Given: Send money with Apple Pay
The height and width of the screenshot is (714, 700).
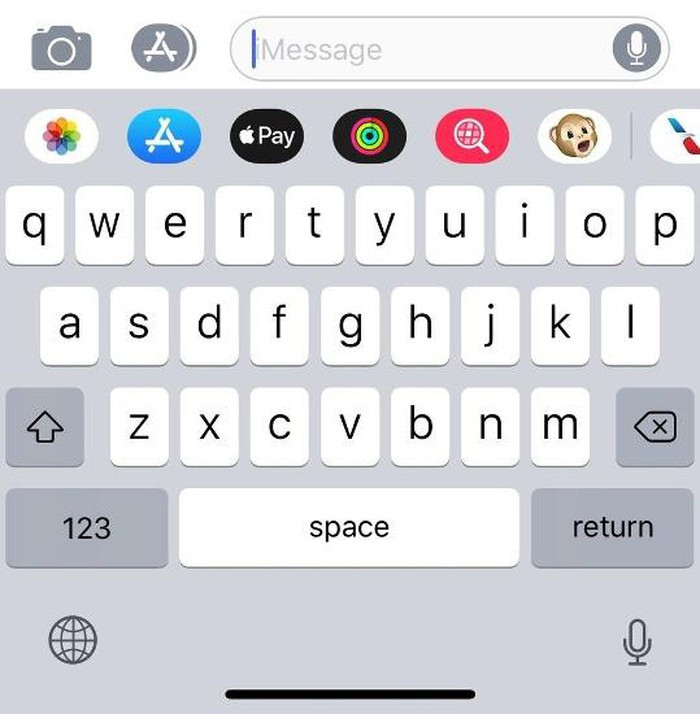Looking at the screenshot, I should pos(266,137).
